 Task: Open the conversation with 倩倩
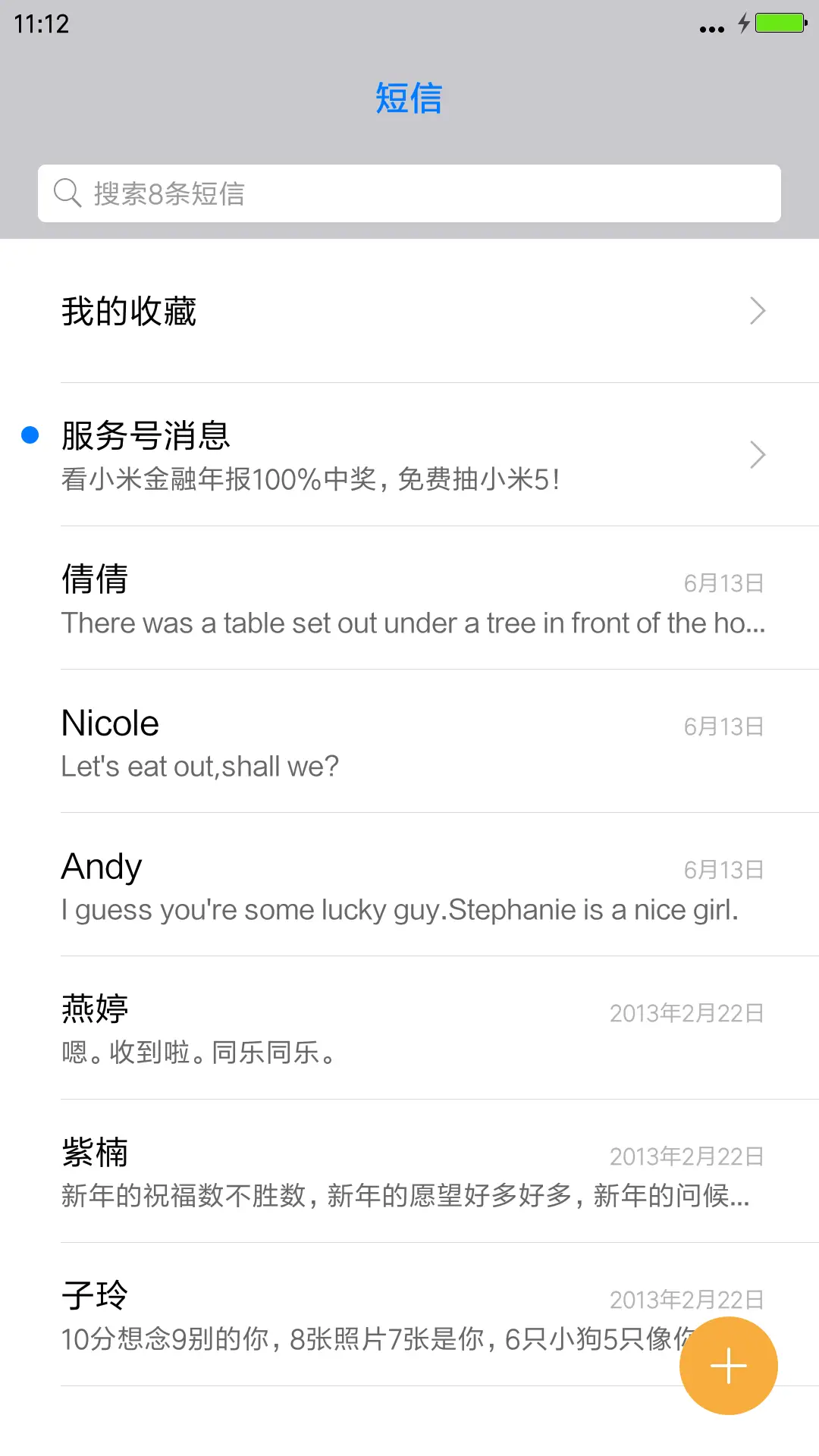click(409, 599)
